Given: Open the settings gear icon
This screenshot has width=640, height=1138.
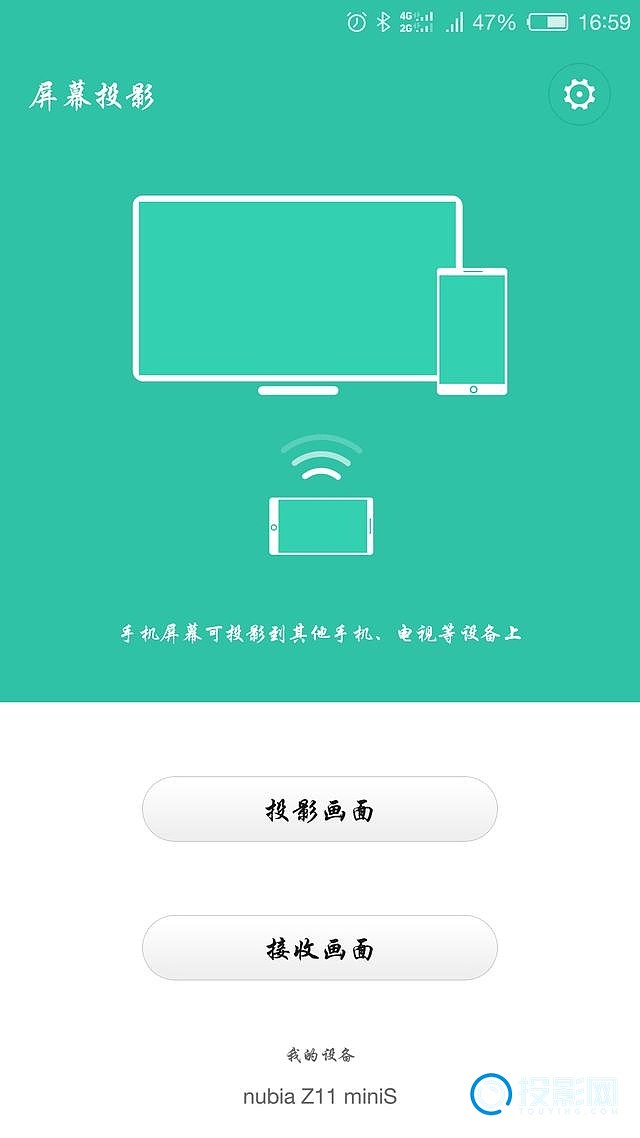Looking at the screenshot, I should click(579, 95).
